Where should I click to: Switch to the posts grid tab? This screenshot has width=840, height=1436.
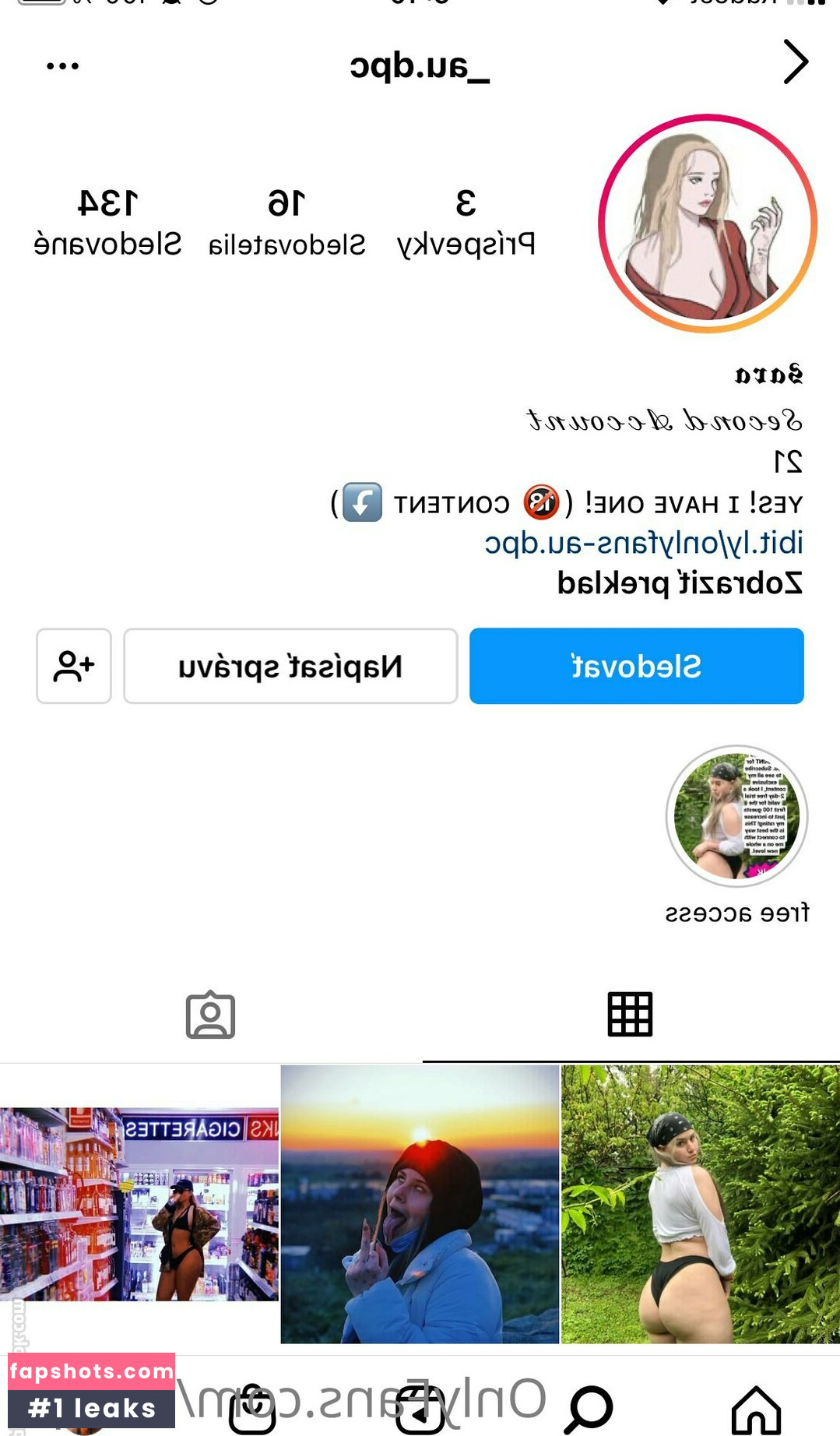click(630, 1014)
